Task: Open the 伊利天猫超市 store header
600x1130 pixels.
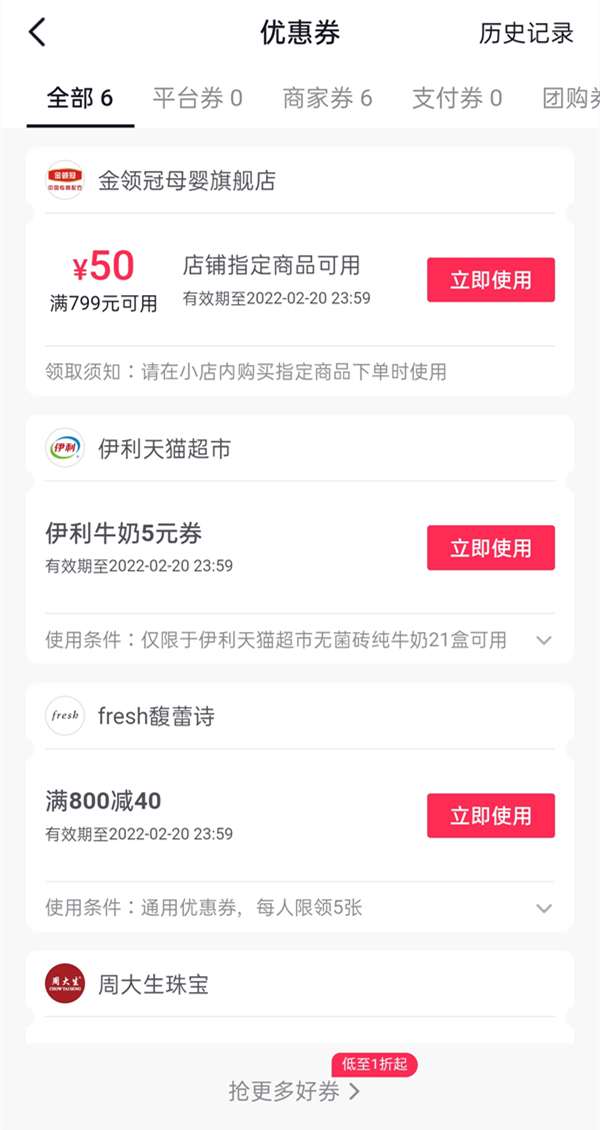Action: coord(164,449)
